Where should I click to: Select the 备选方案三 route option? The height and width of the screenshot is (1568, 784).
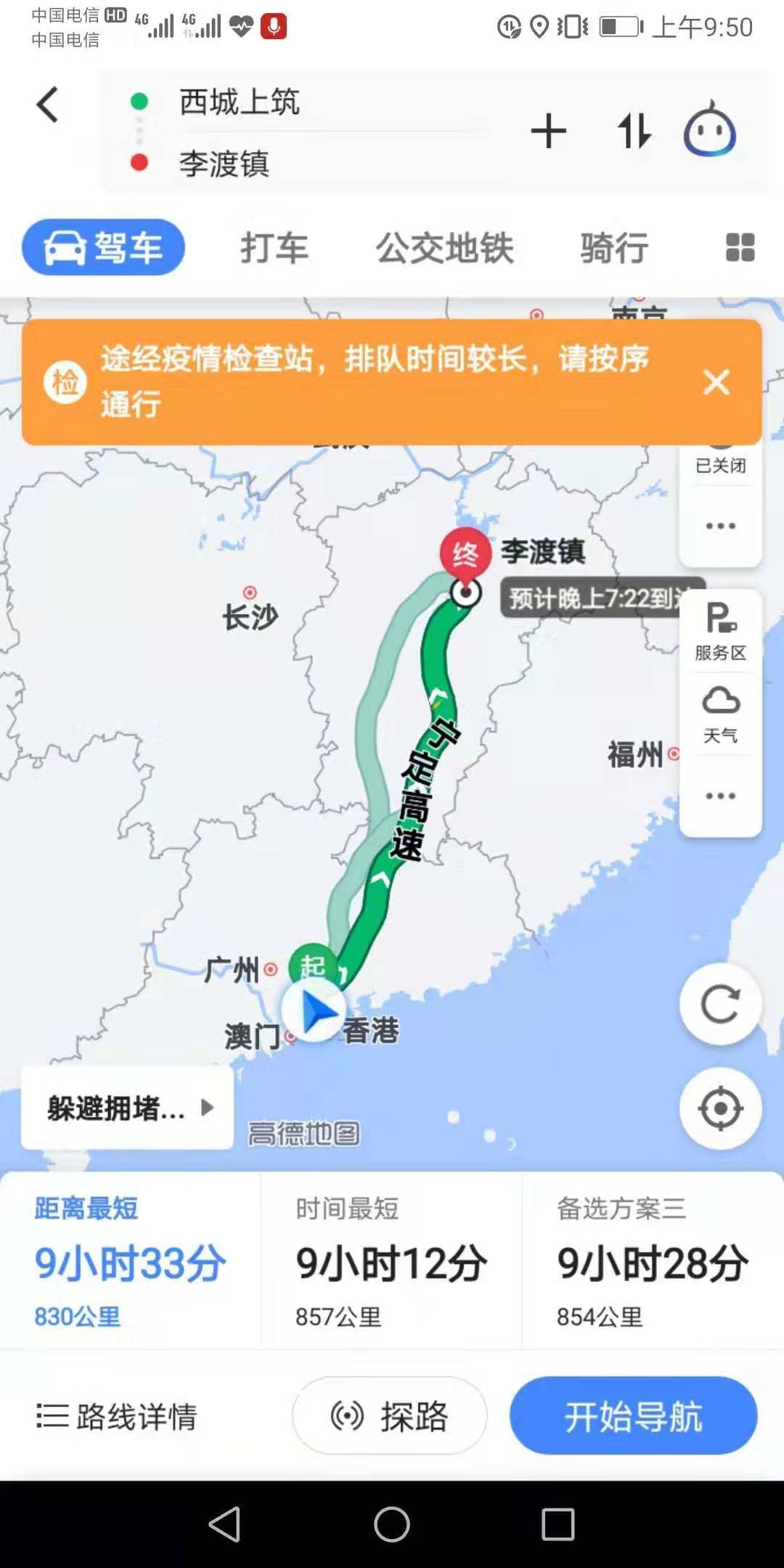652,1262
